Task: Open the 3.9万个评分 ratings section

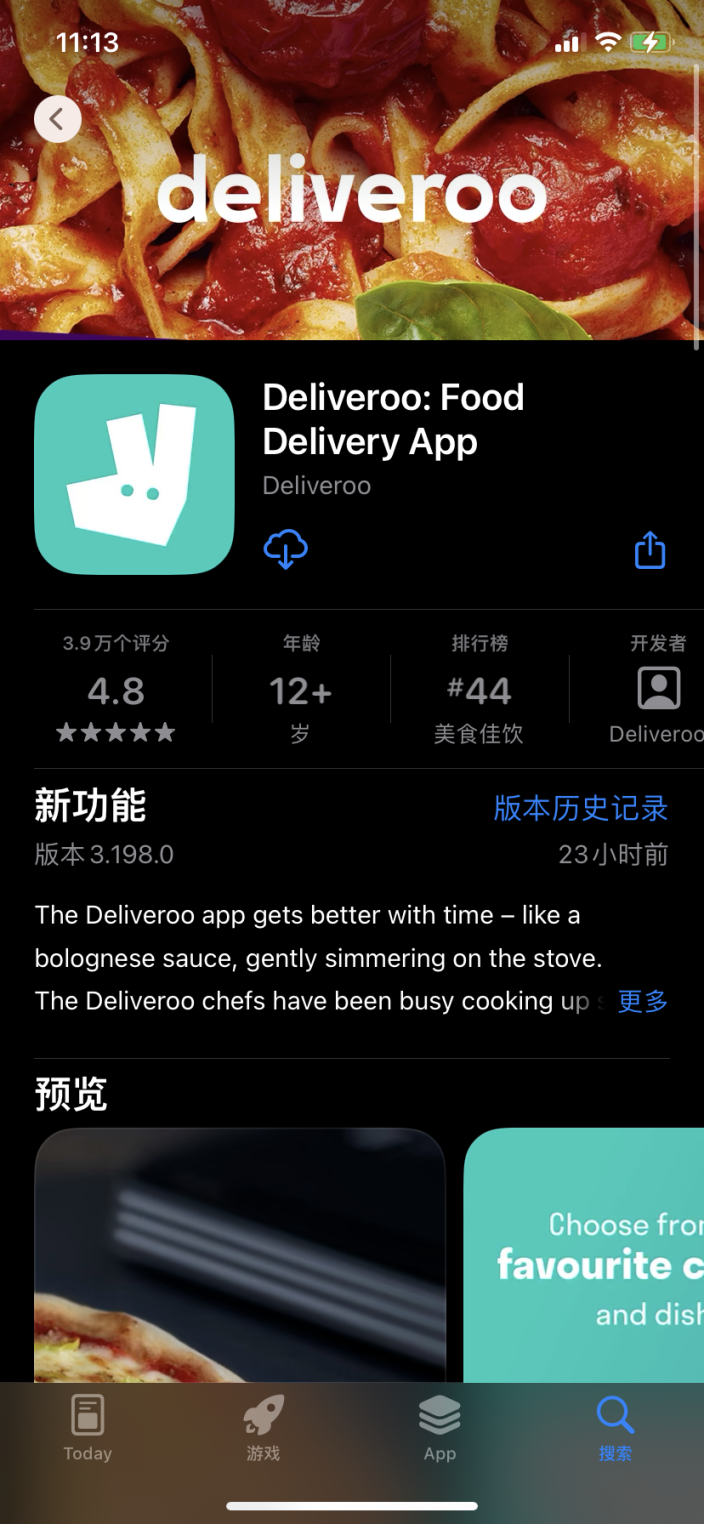Action: point(116,690)
